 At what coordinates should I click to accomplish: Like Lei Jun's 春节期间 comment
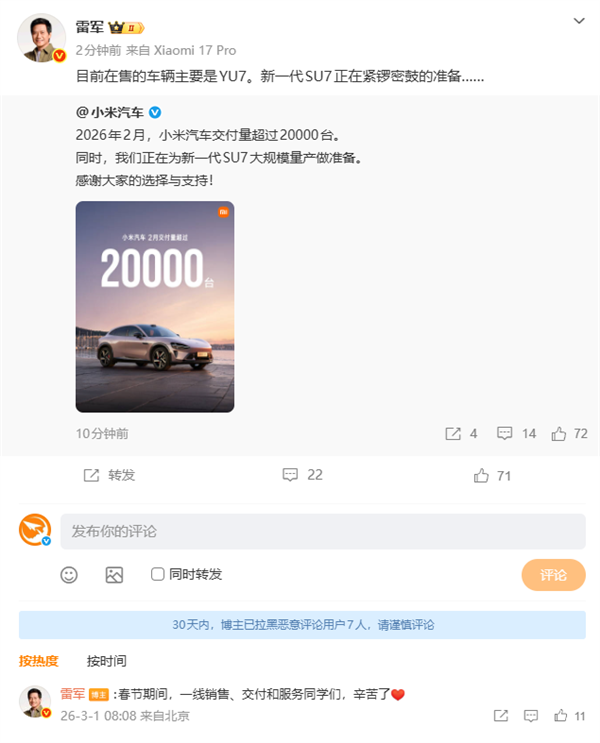click(569, 716)
